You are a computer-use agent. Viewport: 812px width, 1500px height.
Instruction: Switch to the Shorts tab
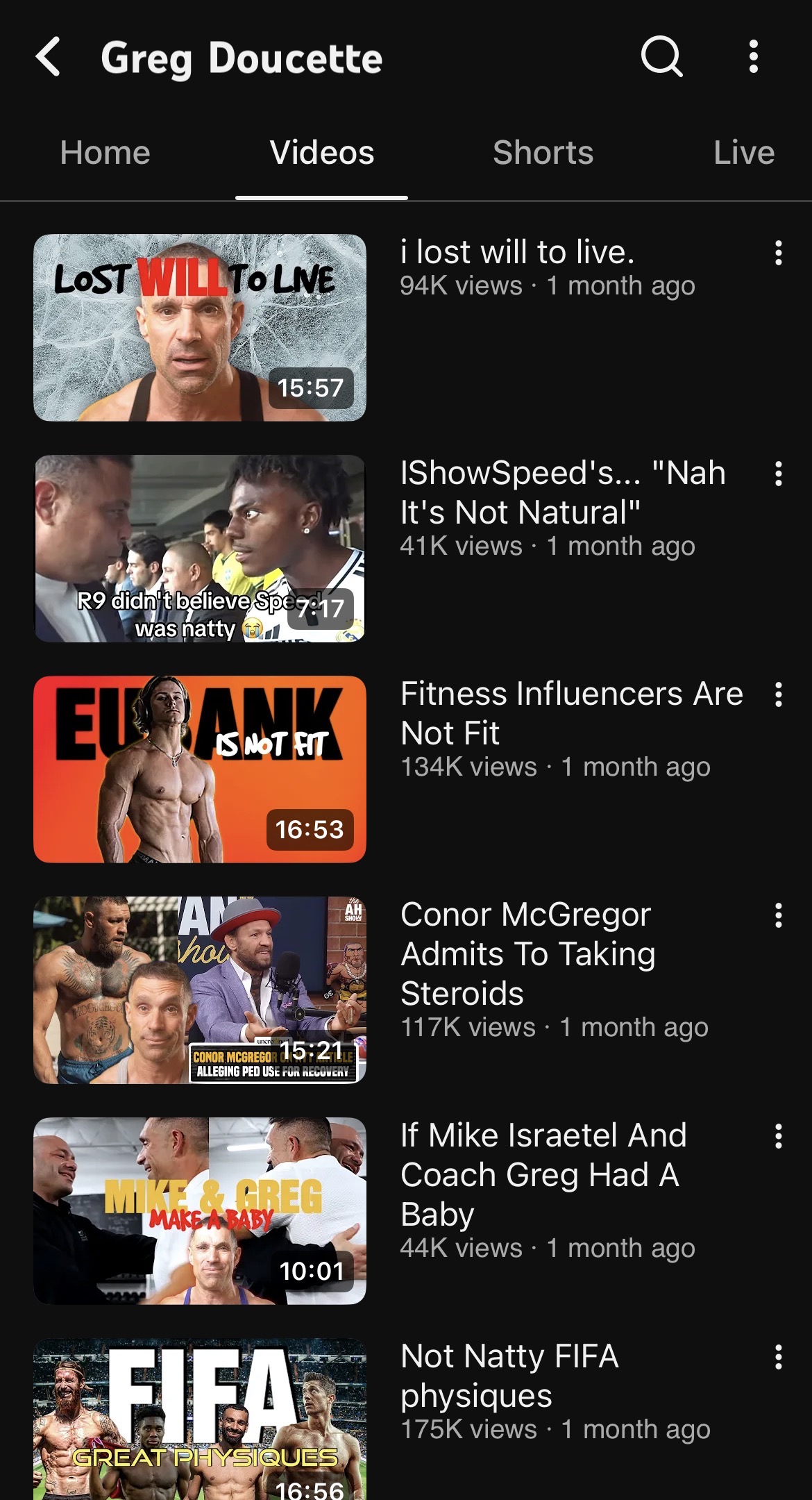pos(543,153)
